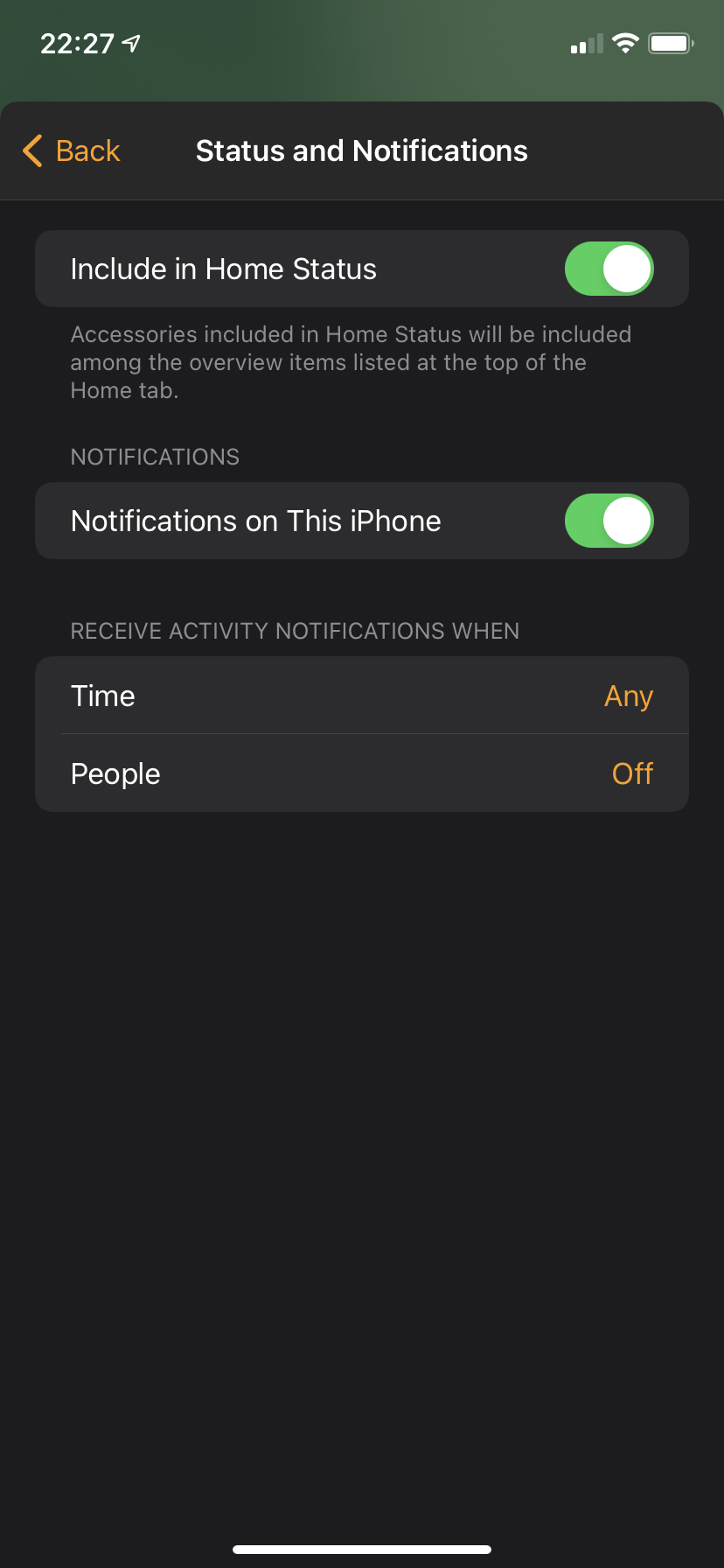The image size is (724, 1568).
Task: Tap the cellular signal indicator
Action: tap(585, 42)
